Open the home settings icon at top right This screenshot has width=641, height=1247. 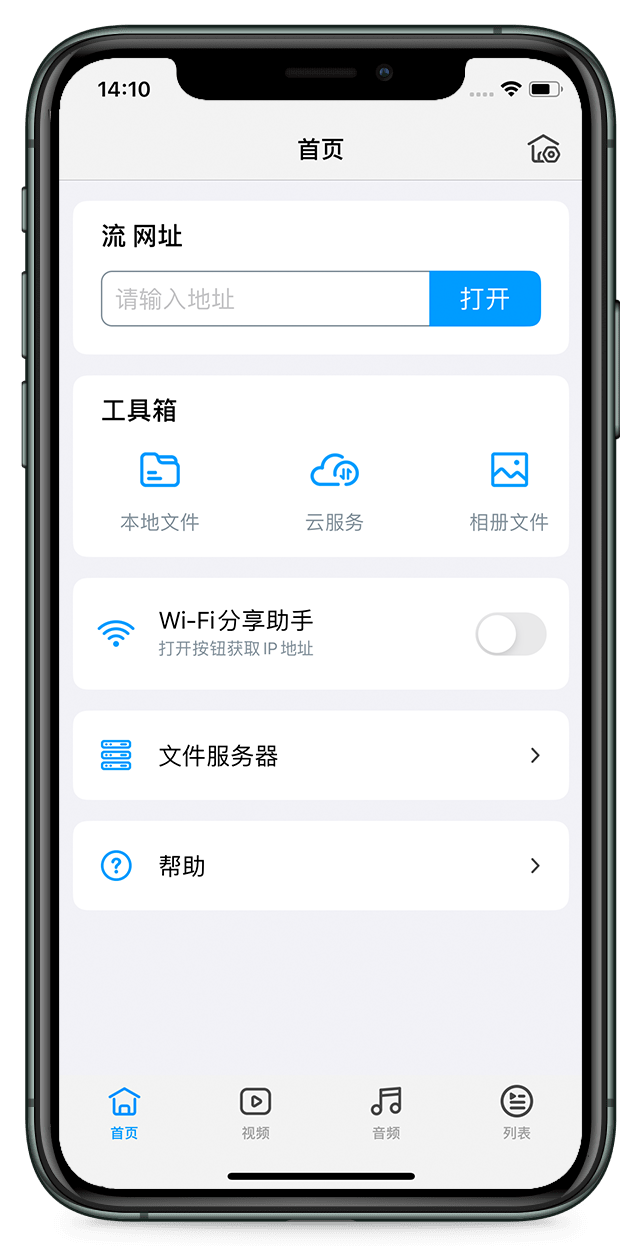tap(543, 150)
